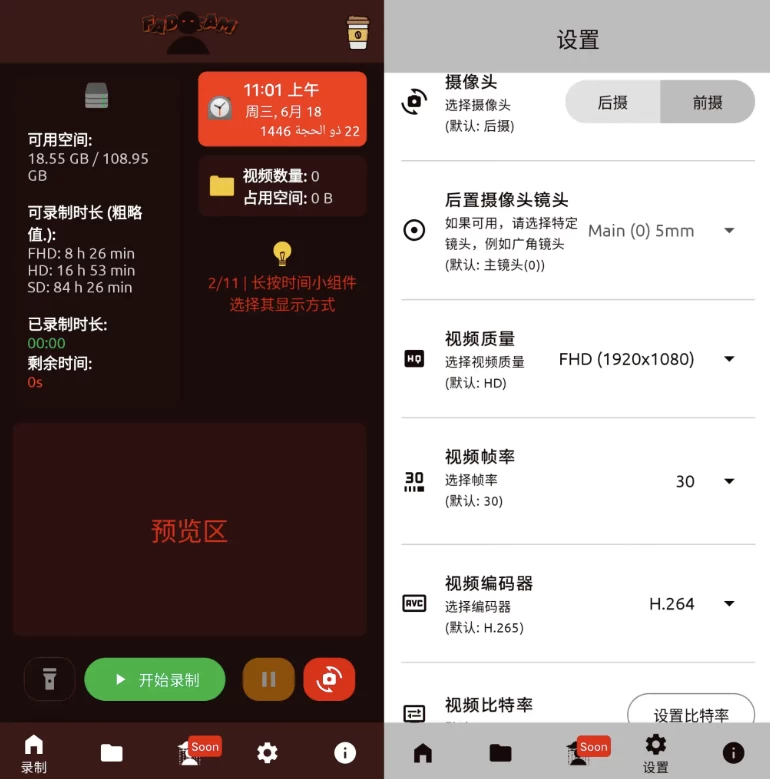The image size is (770, 779).
Task: Tap the 设置比特率 button
Action: pyautogui.click(x=690, y=715)
